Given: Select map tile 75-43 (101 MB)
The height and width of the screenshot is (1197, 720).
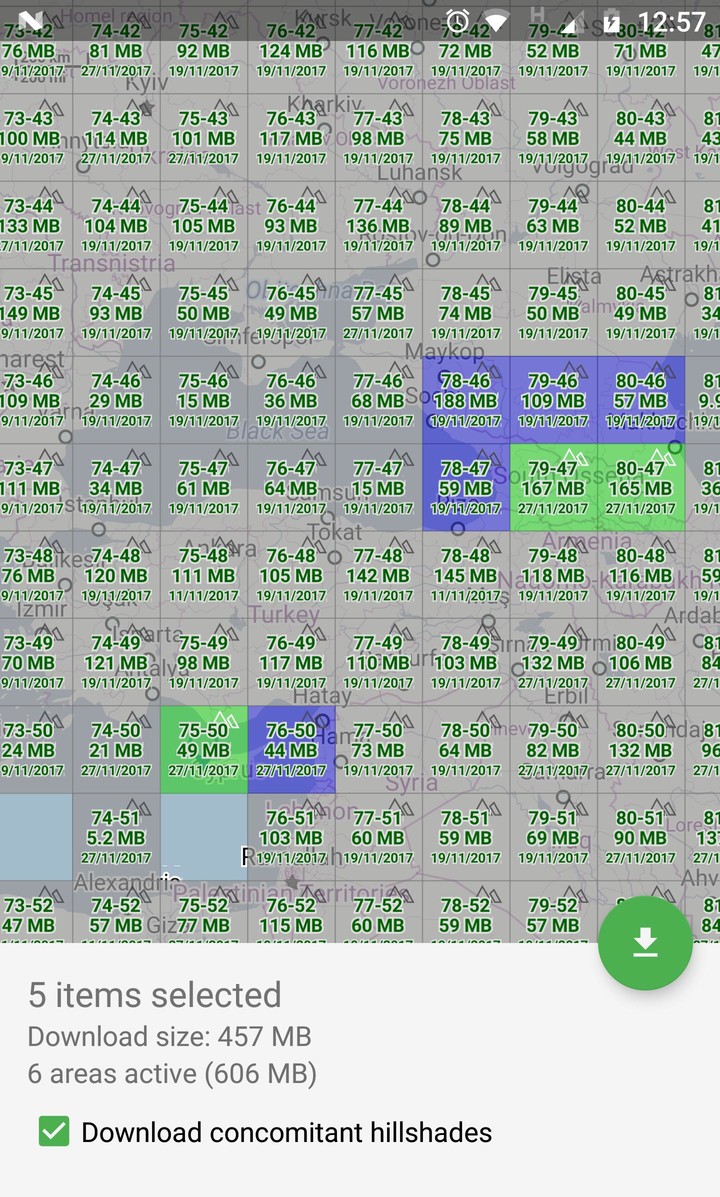Looking at the screenshot, I should [x=204, y=138].
